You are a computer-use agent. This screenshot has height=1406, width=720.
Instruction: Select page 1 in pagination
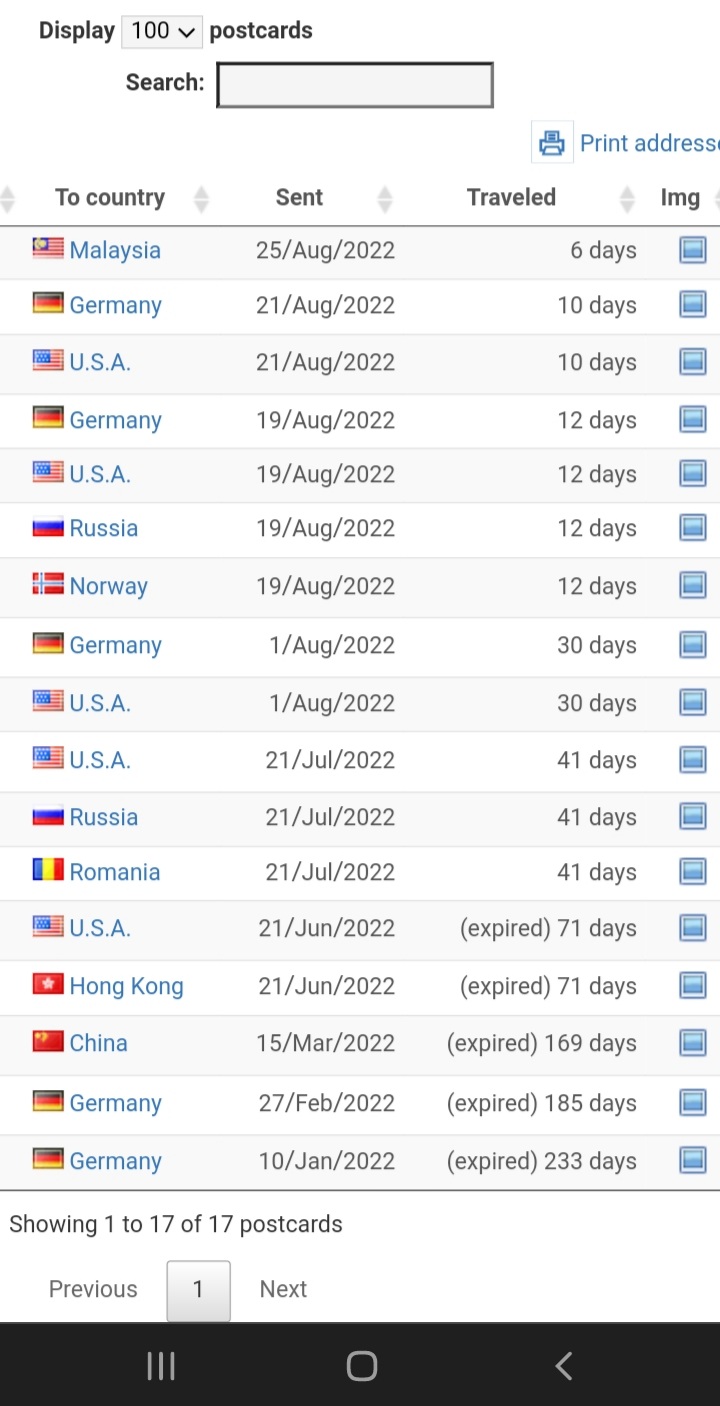point(198,1290)
